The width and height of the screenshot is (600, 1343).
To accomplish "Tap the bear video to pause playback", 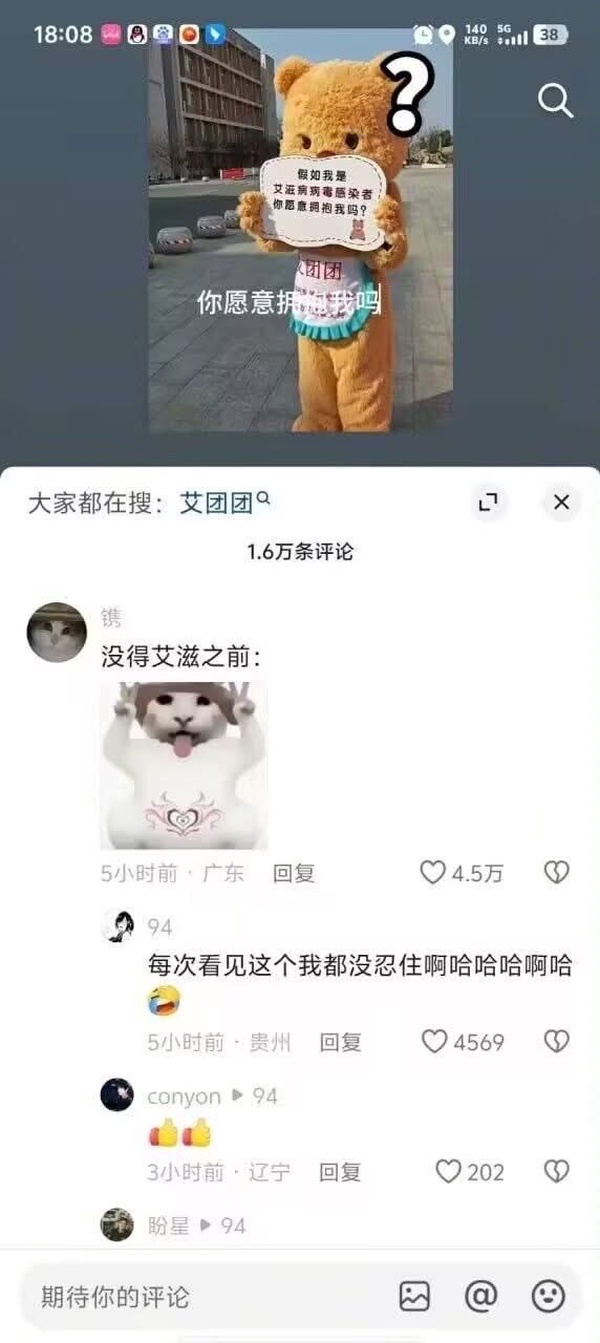I will tap(300, 250).
